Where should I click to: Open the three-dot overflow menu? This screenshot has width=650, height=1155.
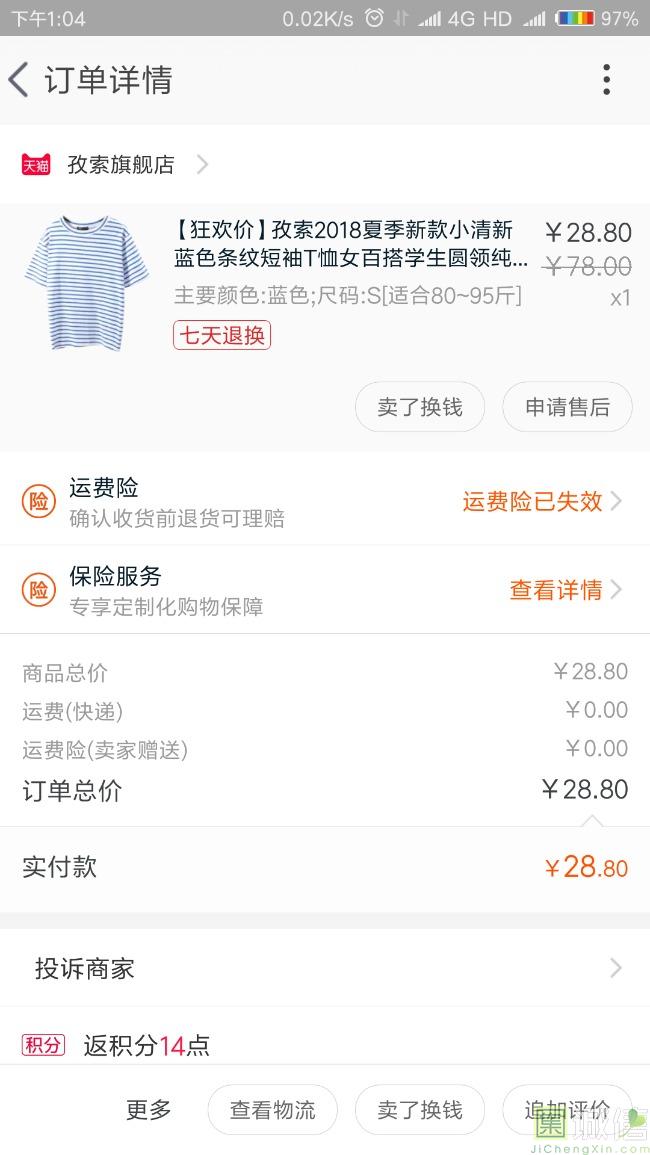coord(606,80)
